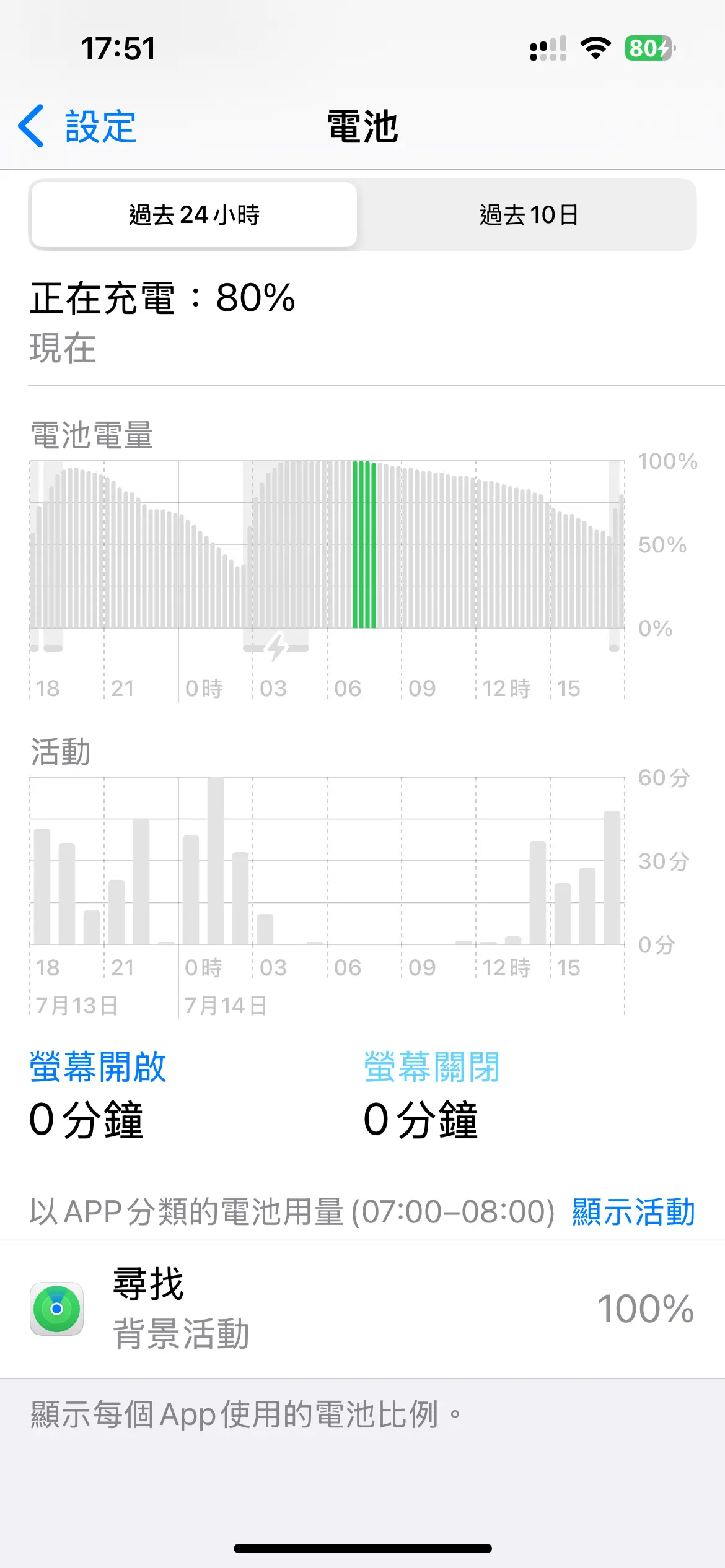The width and height of the screenshot is (725, 1568).
Task: Switch to 過去10日 view
Action: pyautogui.click(x=529, y=215)
